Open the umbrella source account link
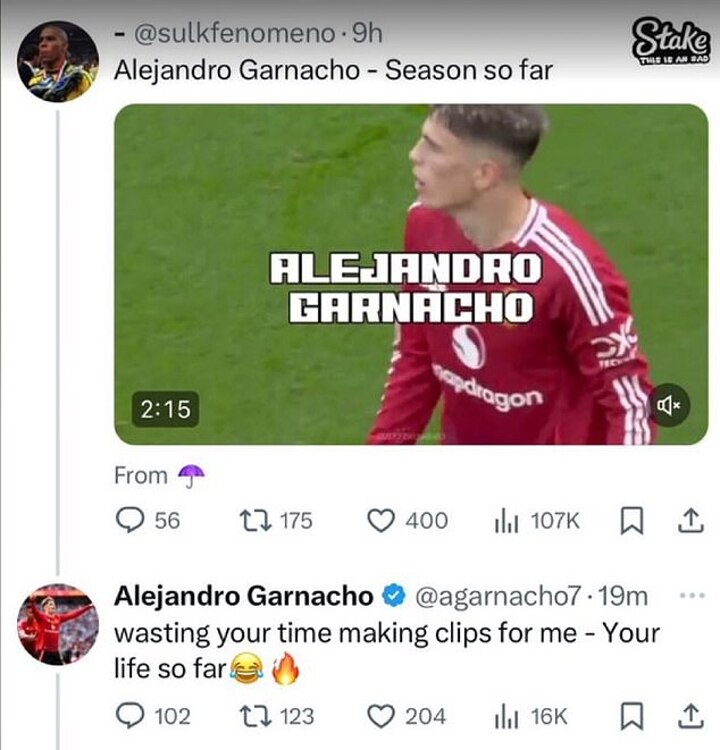The height and width of the screenshot is (750, 720). point(189,476)
